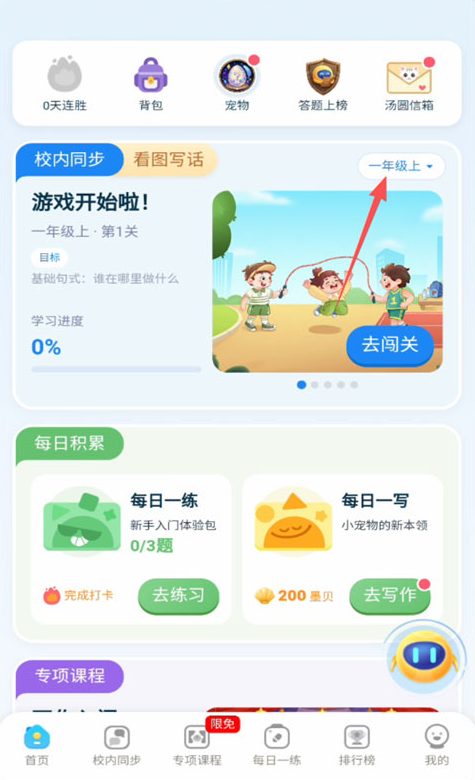Open the 汤圆信箱 mailbox
475x780 pixels.
[409, 84]
